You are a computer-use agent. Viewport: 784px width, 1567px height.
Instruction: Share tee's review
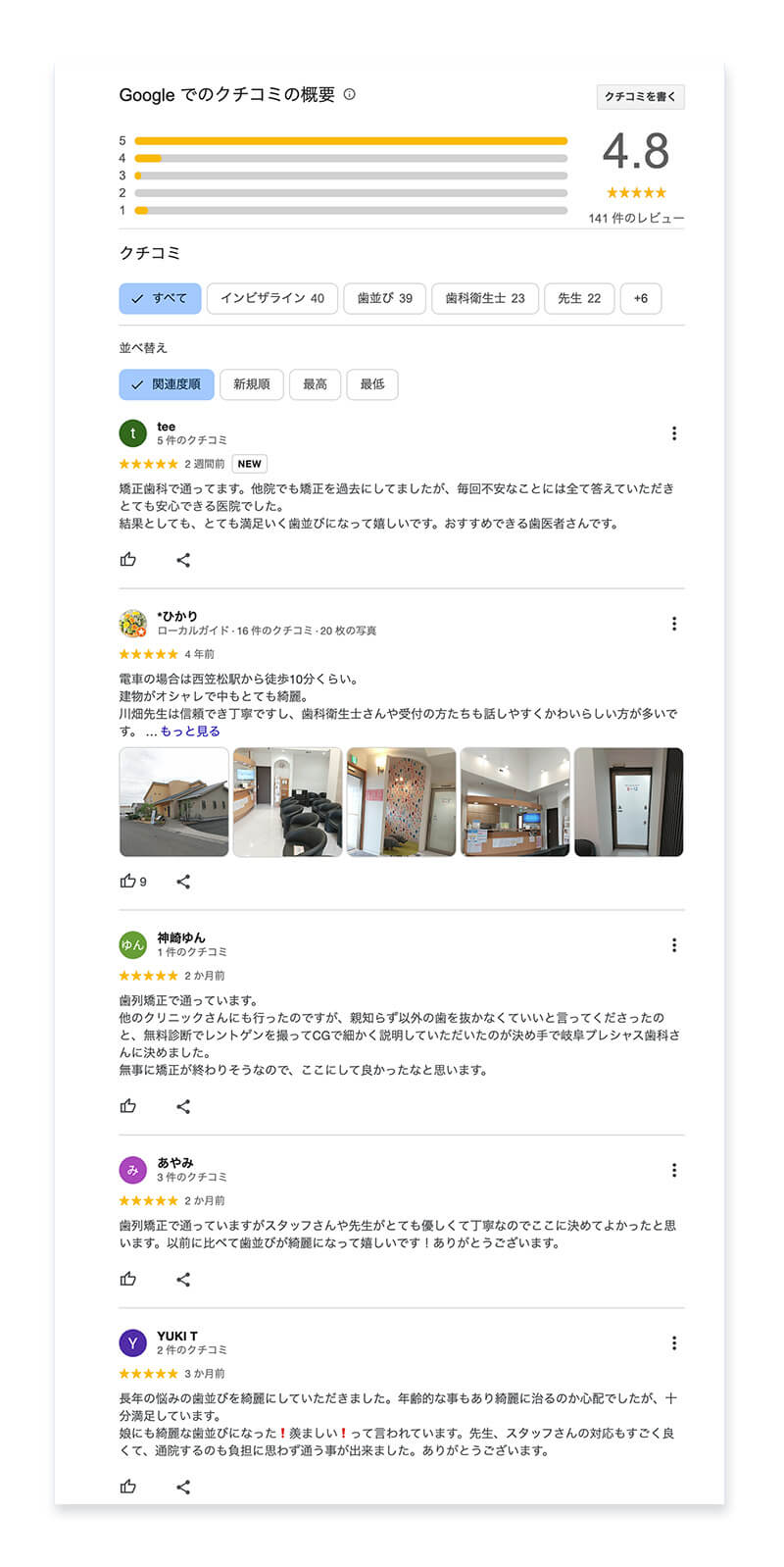183,560
